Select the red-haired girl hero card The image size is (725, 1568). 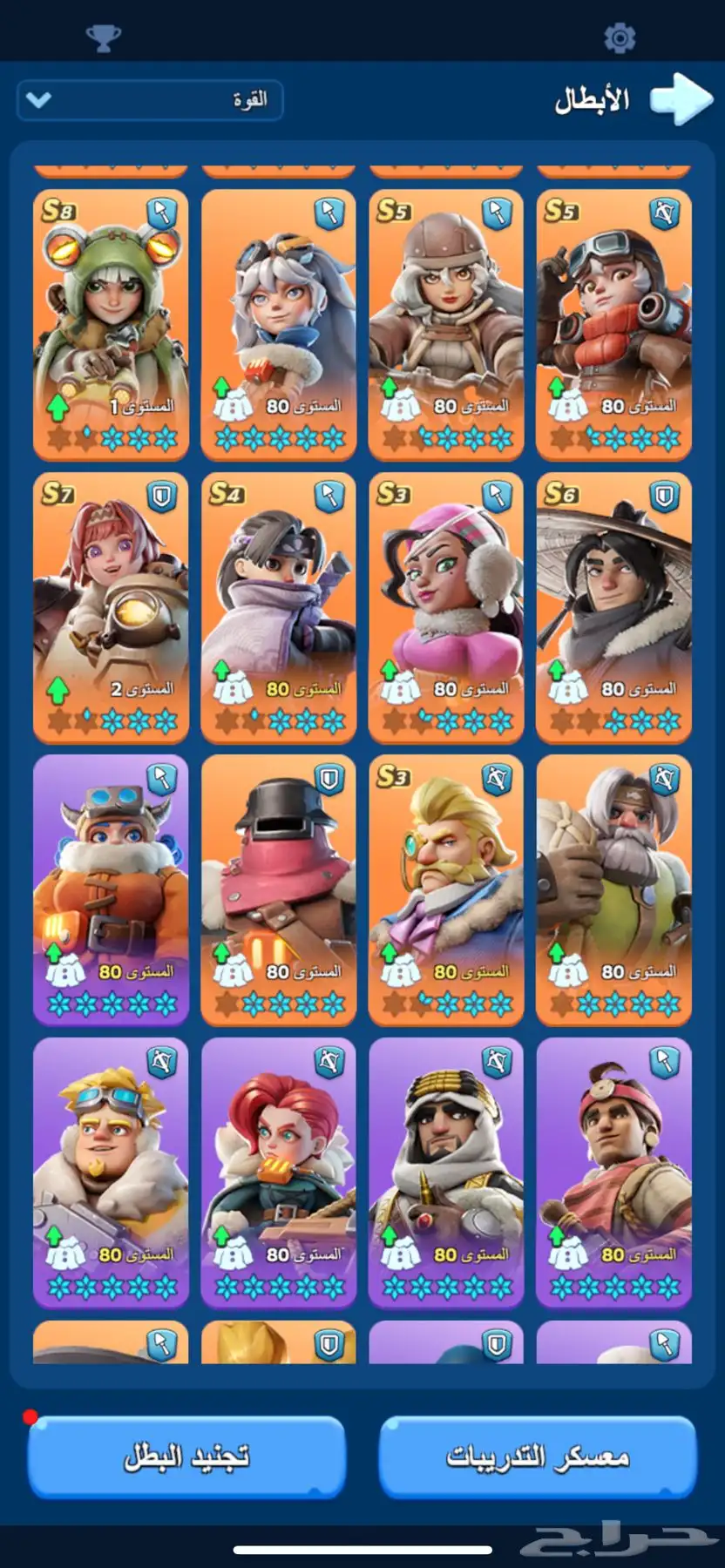(279, 1173)
